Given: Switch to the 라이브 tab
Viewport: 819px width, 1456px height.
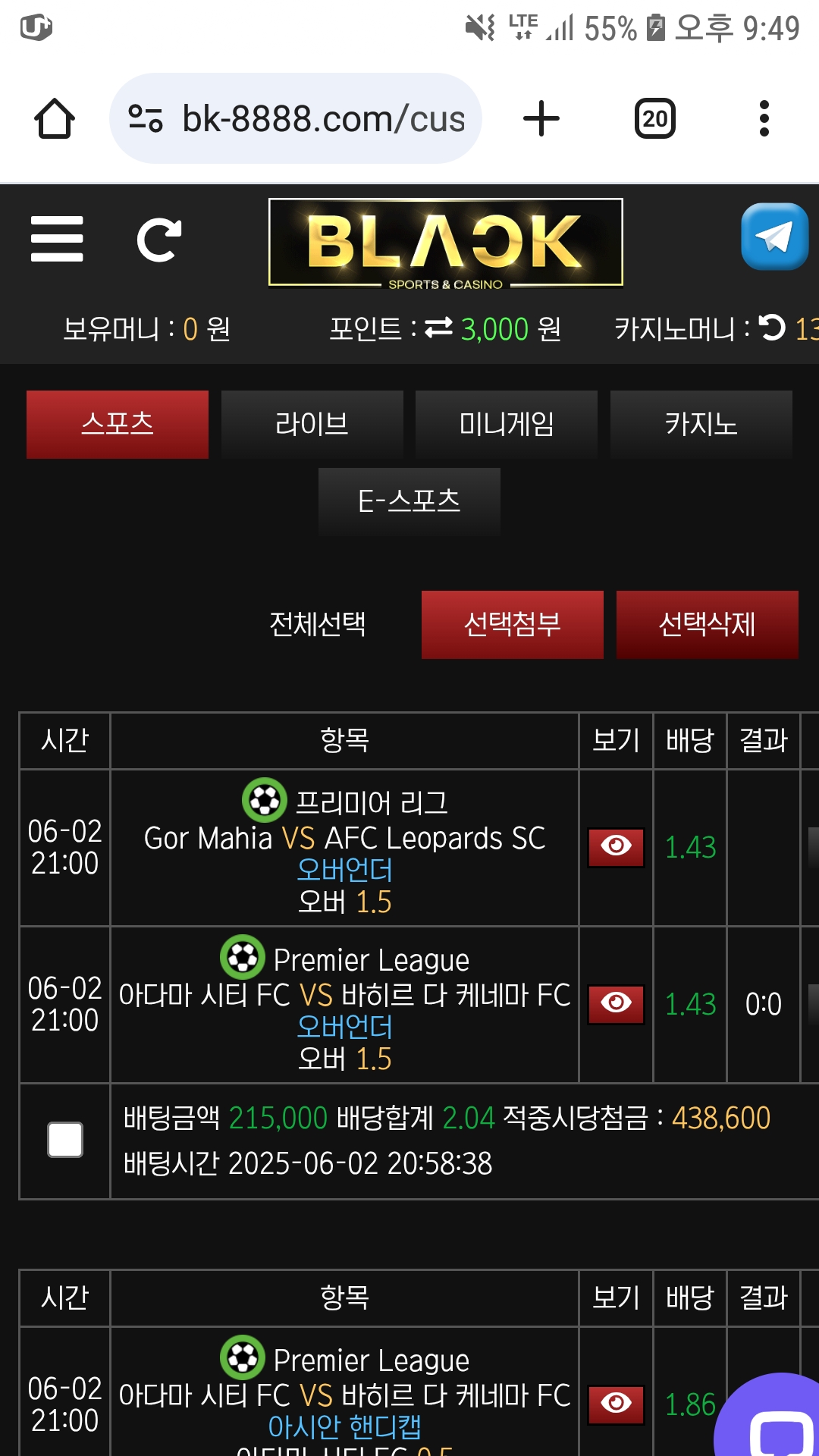Looking at the screenshot, I should 312,424.
